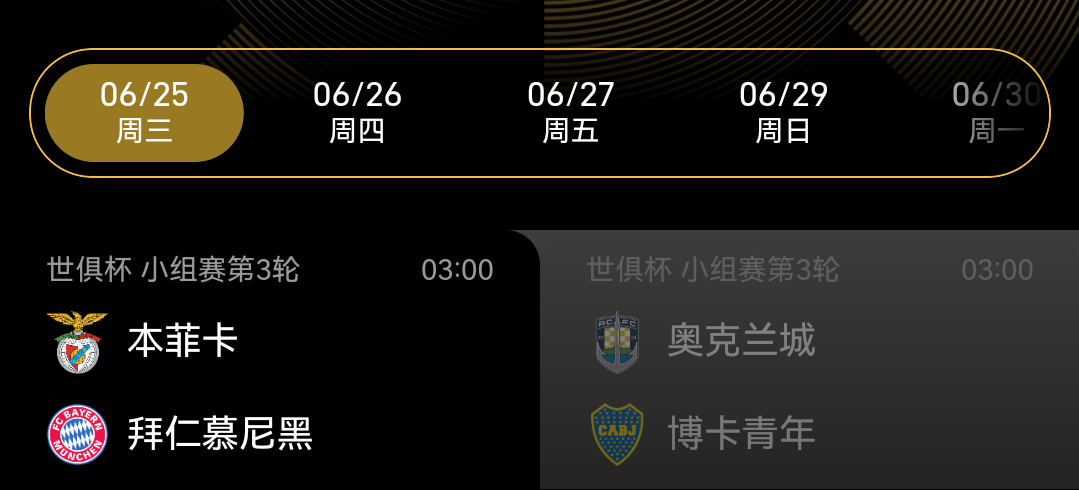
Task: Switch to the 06/27 周五 date
Action: pyautogui.click(x=570, y=112)
